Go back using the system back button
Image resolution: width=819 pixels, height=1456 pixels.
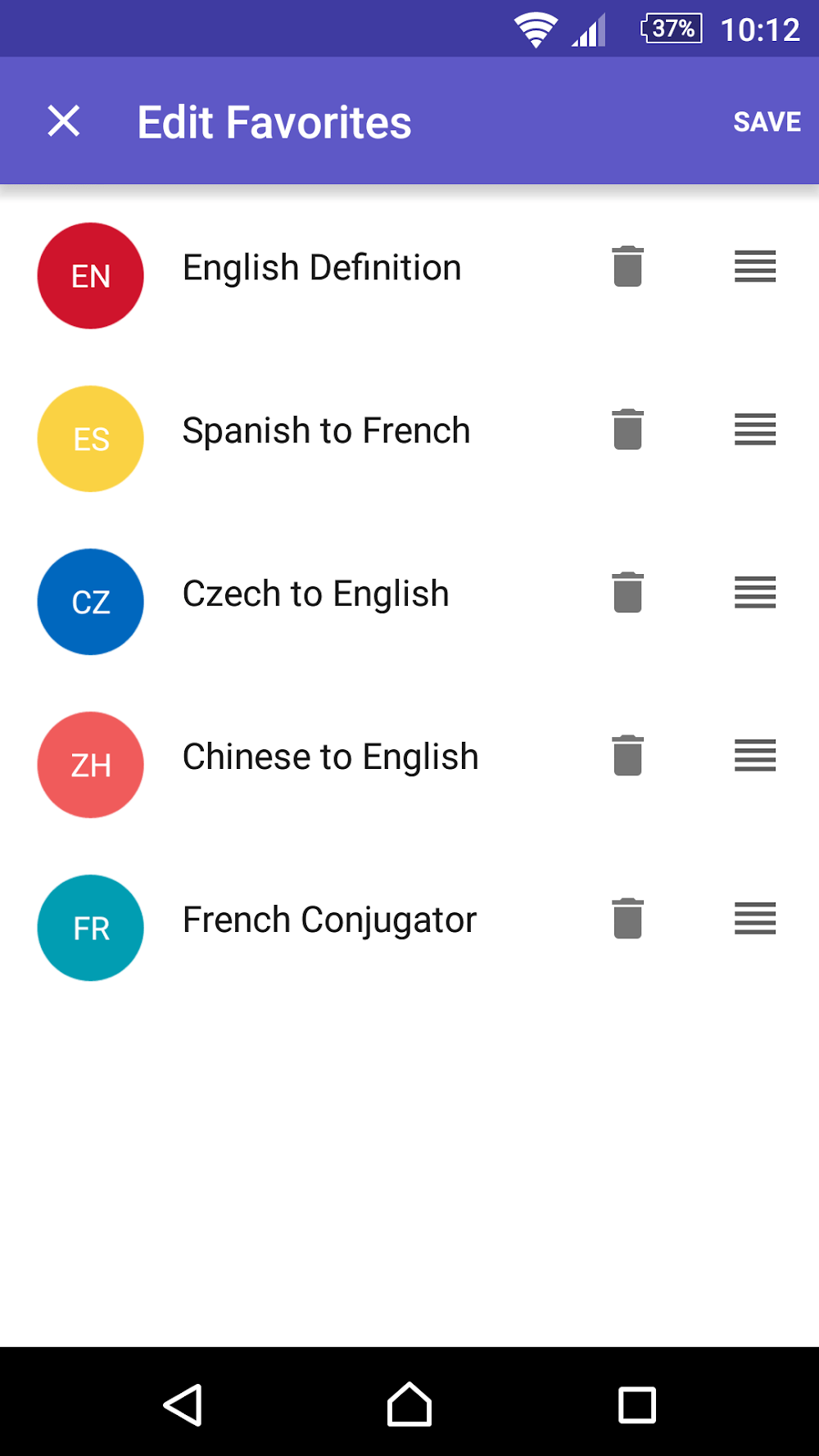183,1405
